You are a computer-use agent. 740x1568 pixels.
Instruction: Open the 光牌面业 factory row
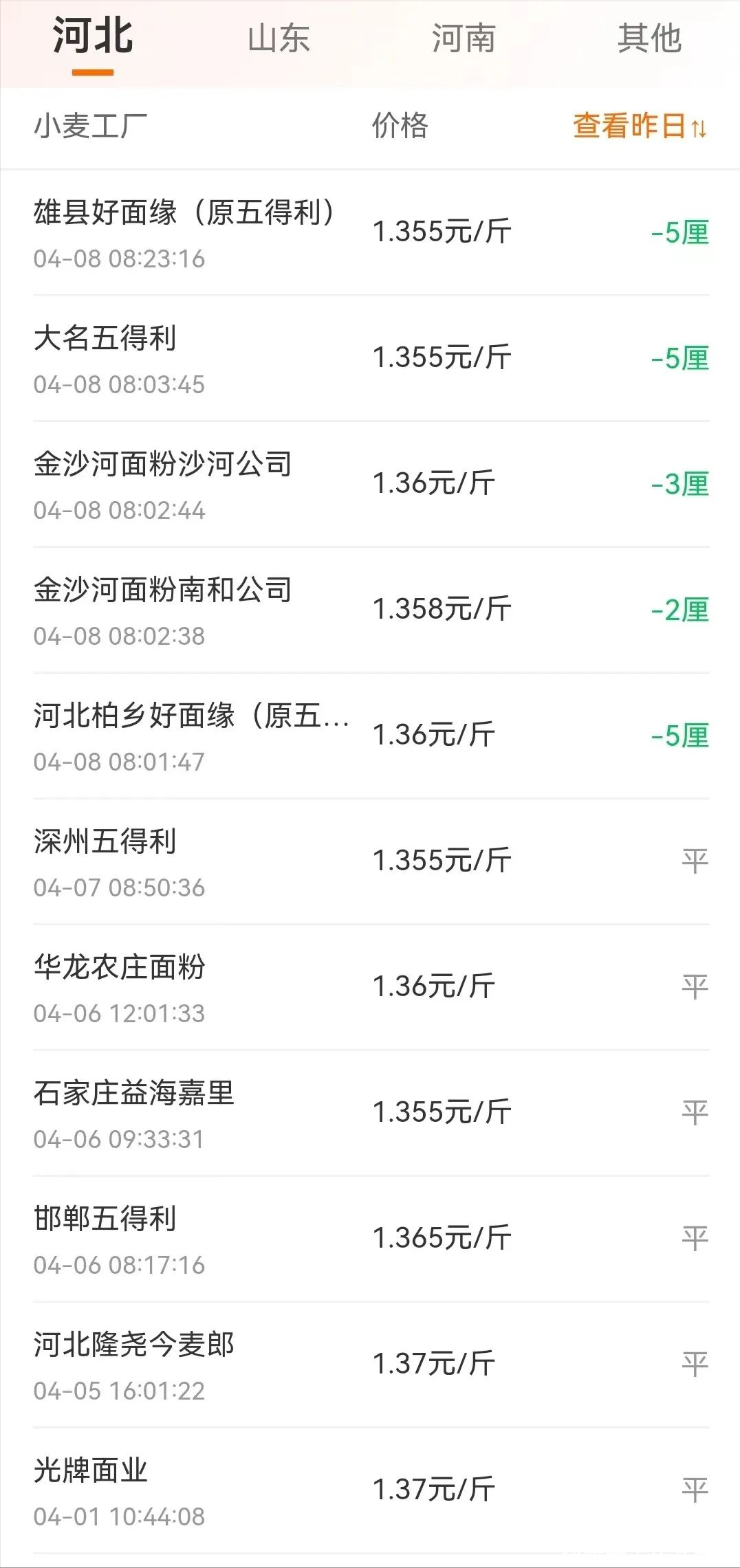click(x=371, y=1490)
